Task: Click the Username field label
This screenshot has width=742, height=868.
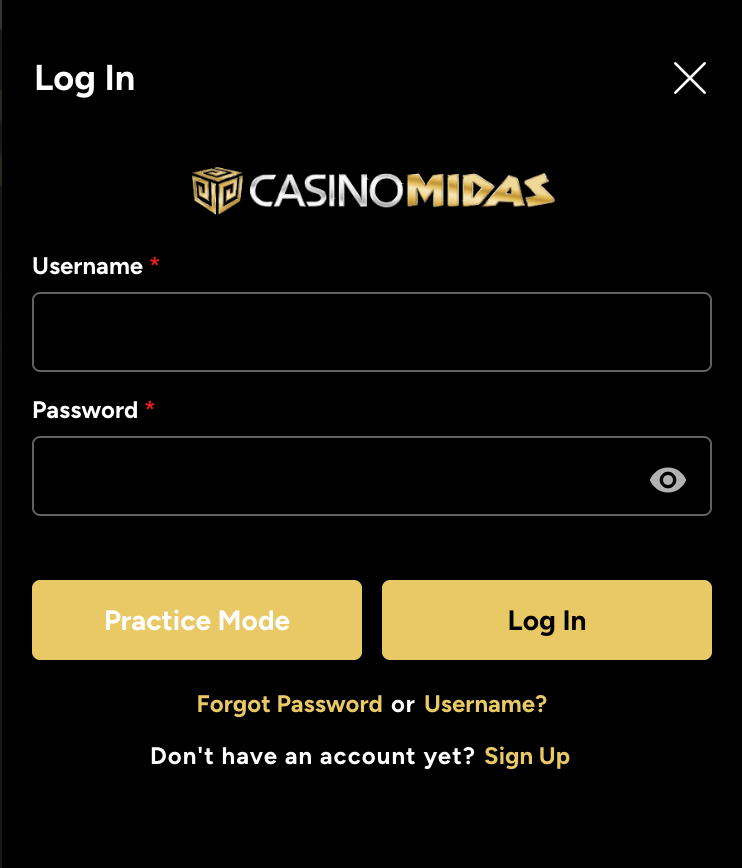Action: (x=85, y=266)
